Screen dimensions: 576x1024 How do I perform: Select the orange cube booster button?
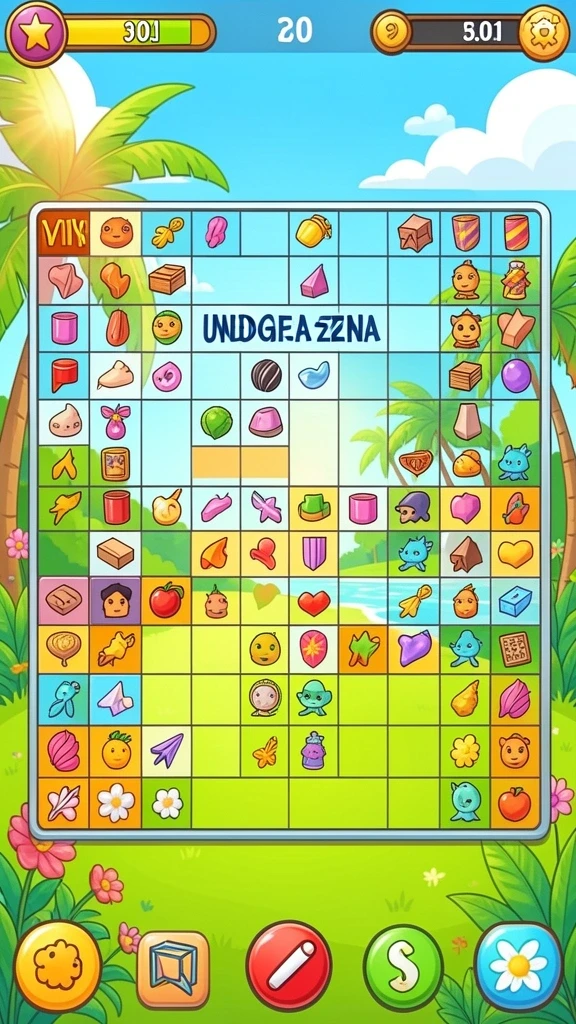[x=173, y=968]
